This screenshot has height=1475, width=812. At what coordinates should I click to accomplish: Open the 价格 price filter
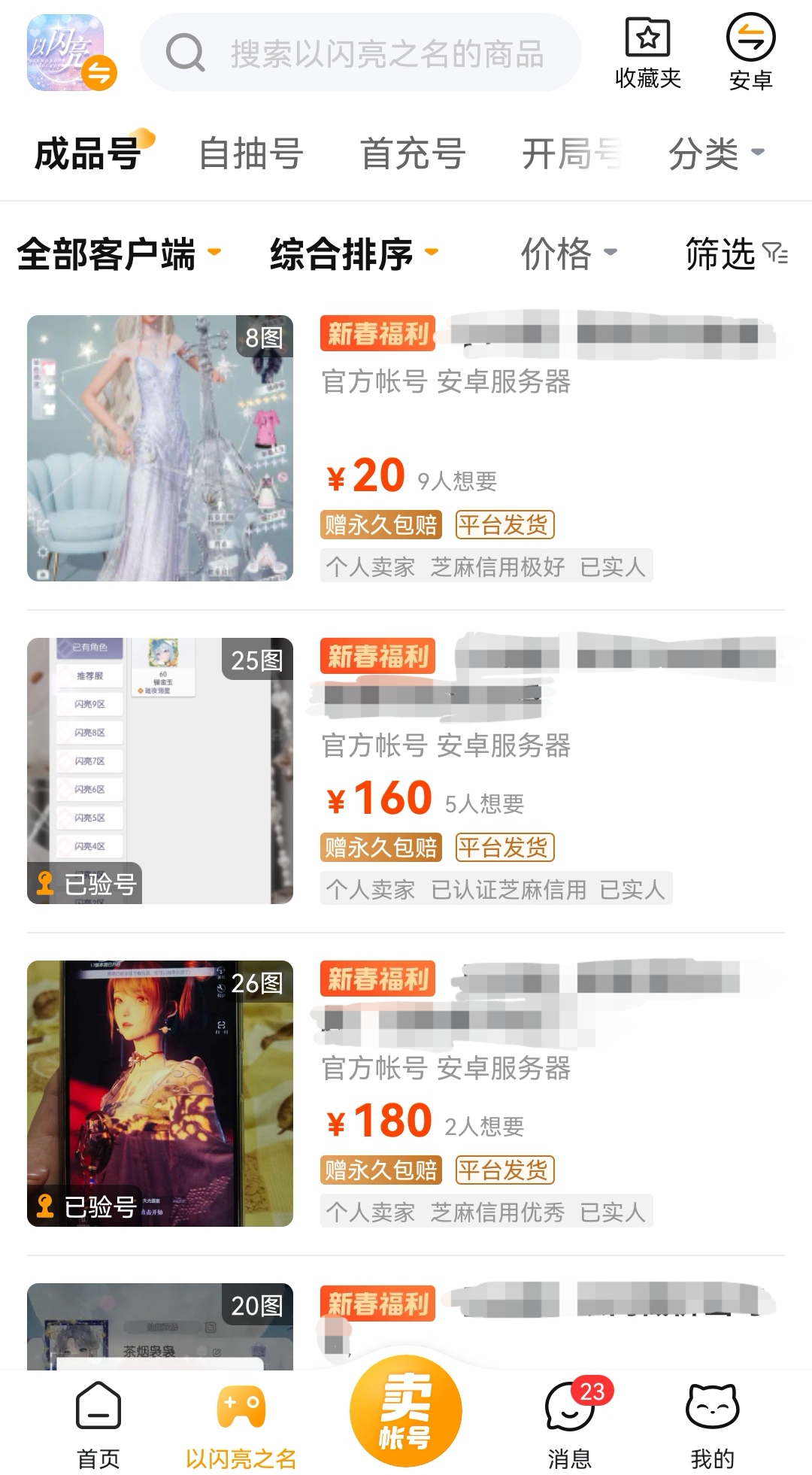[x=569, y=253]
